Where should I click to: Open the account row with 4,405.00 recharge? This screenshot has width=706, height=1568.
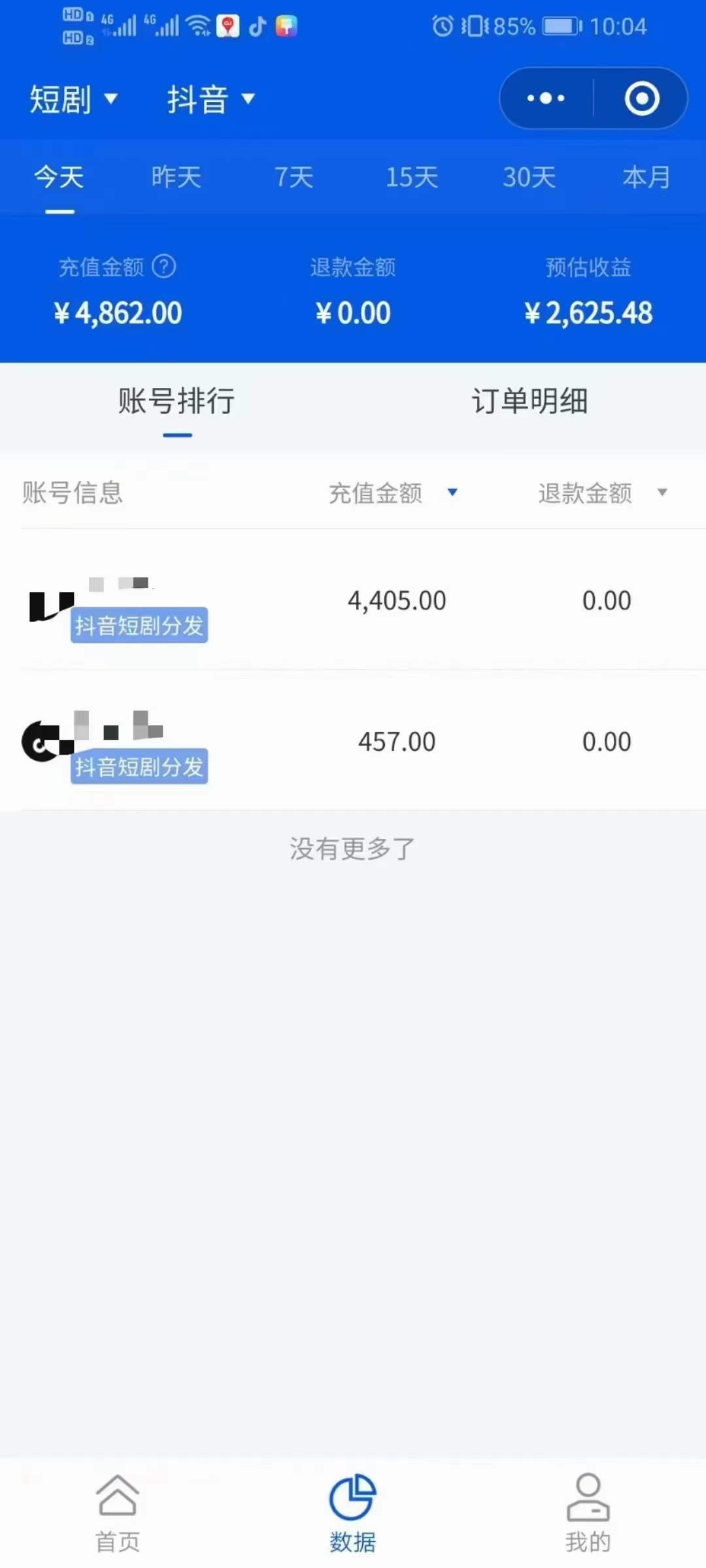[353, 601]
